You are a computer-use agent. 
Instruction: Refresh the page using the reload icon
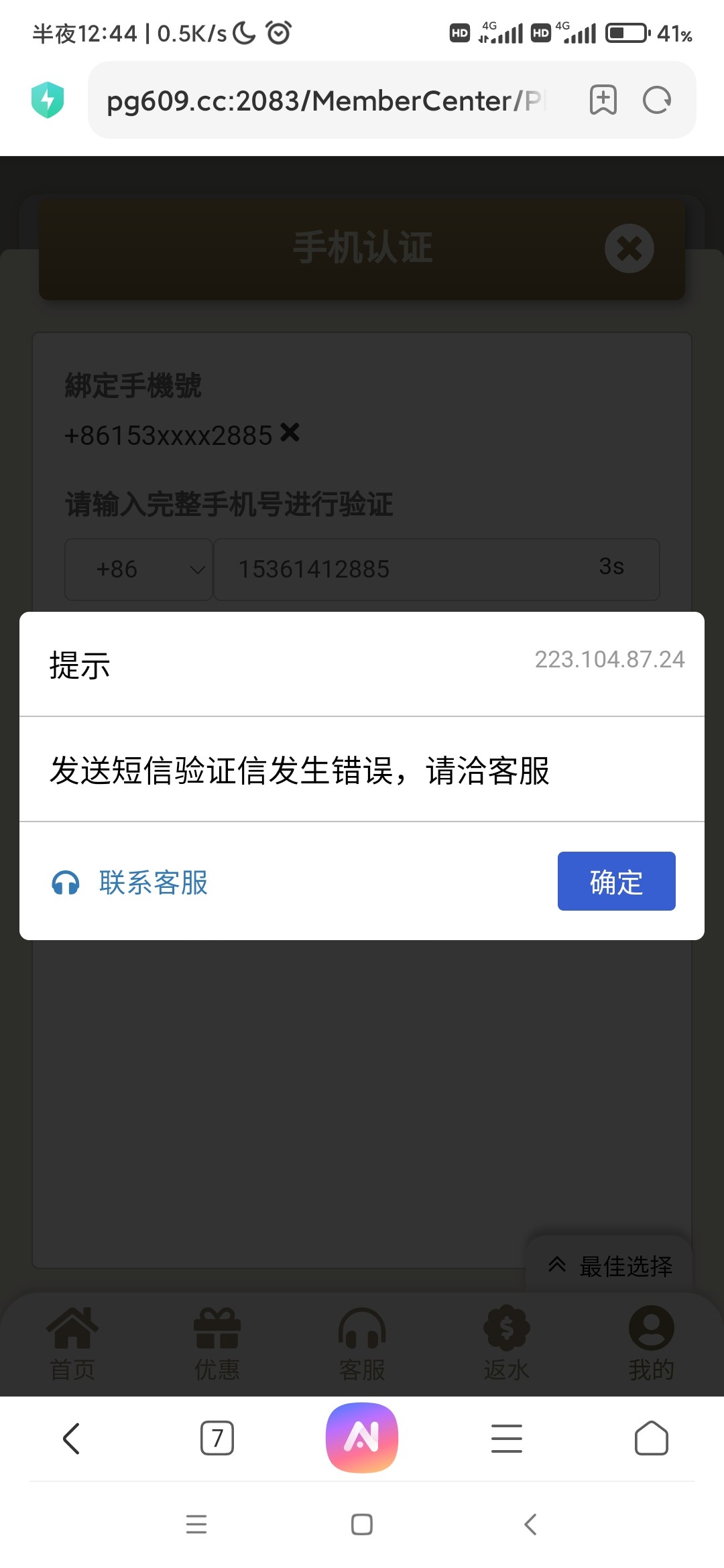coord(657,101)
